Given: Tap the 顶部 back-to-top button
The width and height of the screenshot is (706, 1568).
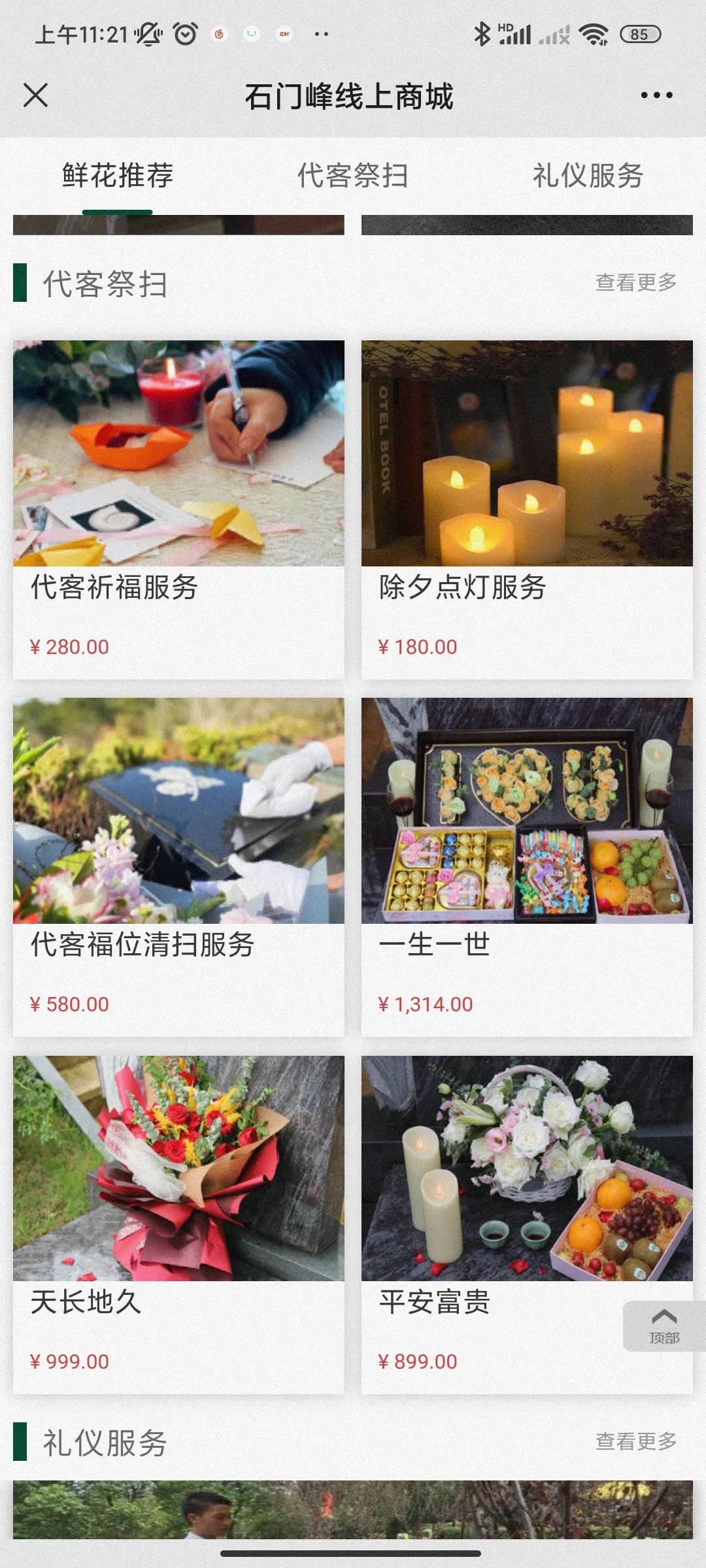Looking at the screenshot, I should coord(664,1326).
